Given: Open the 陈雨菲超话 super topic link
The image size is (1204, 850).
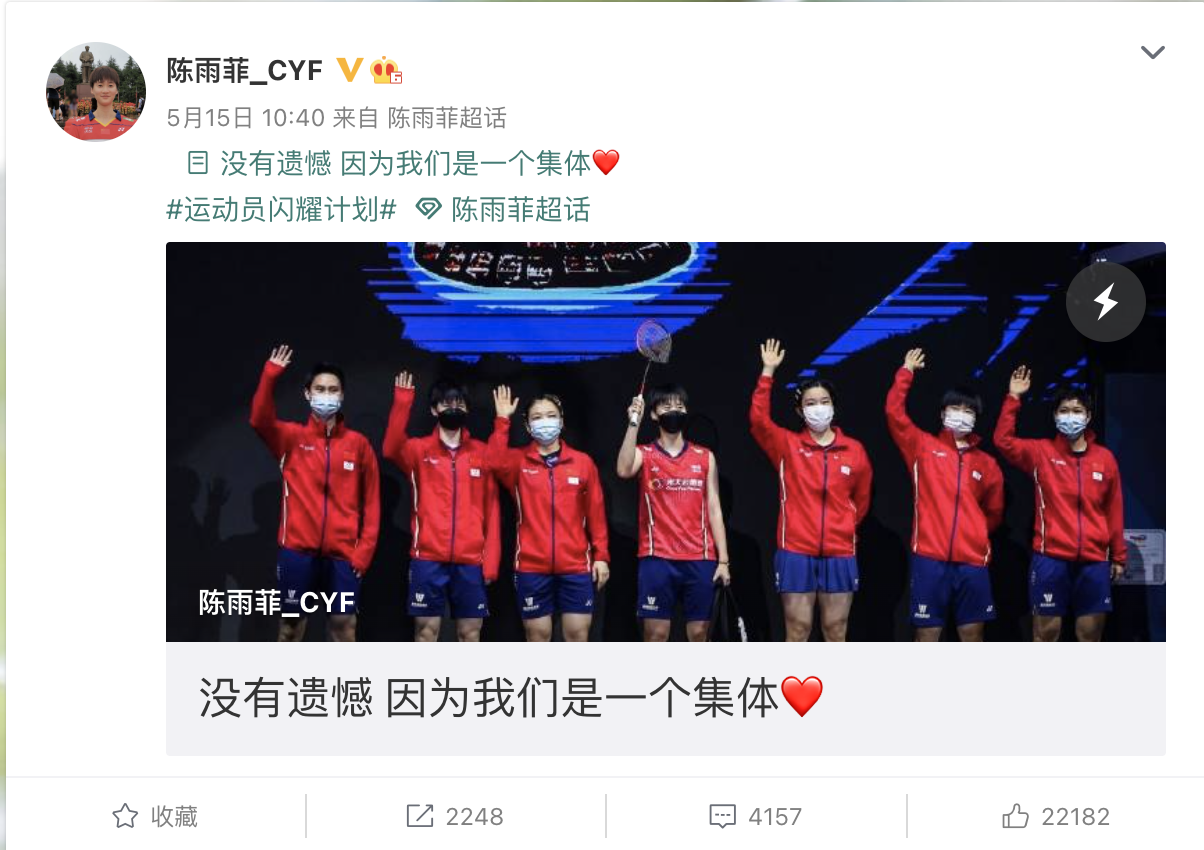Looking at the screenshot, I should (520, 209).
